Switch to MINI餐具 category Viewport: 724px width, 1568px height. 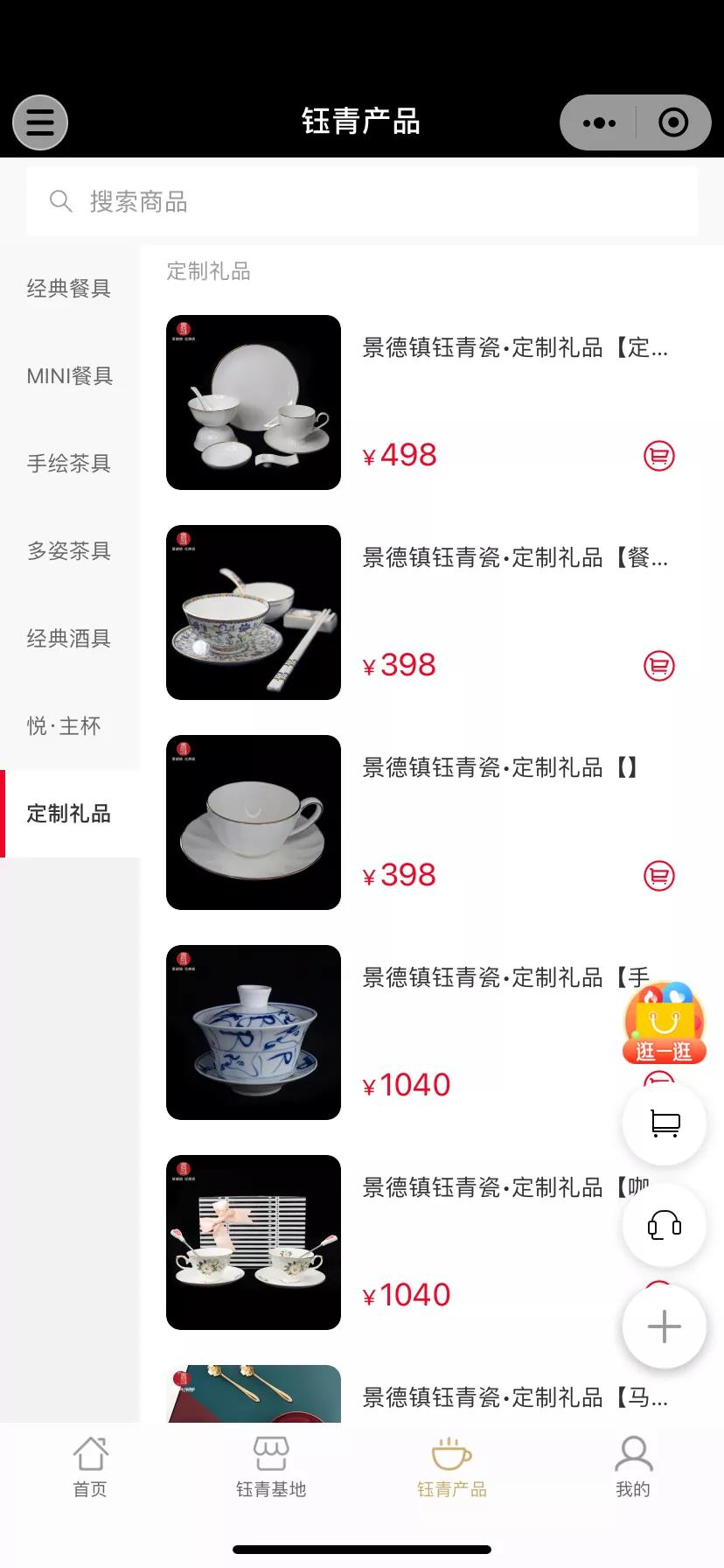(69, 376)
